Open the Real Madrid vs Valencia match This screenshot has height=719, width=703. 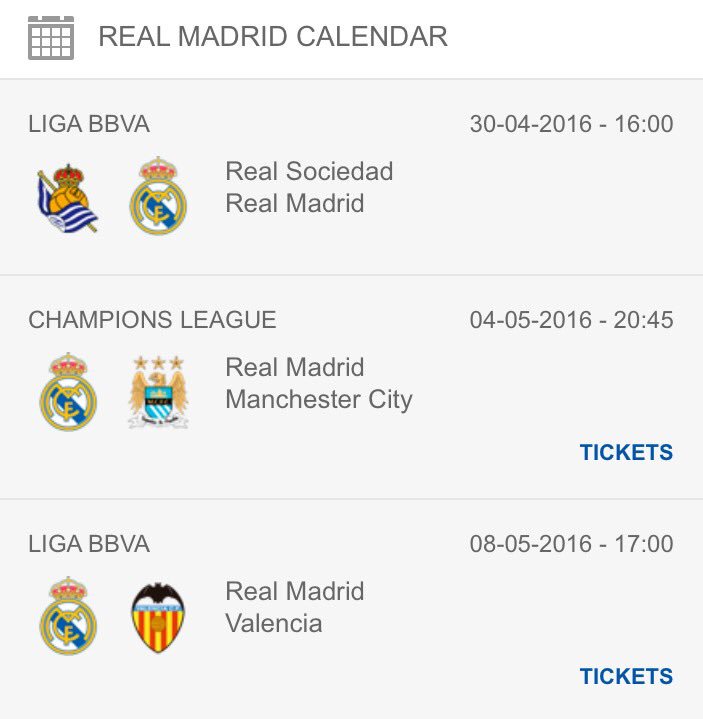[294, 607]
